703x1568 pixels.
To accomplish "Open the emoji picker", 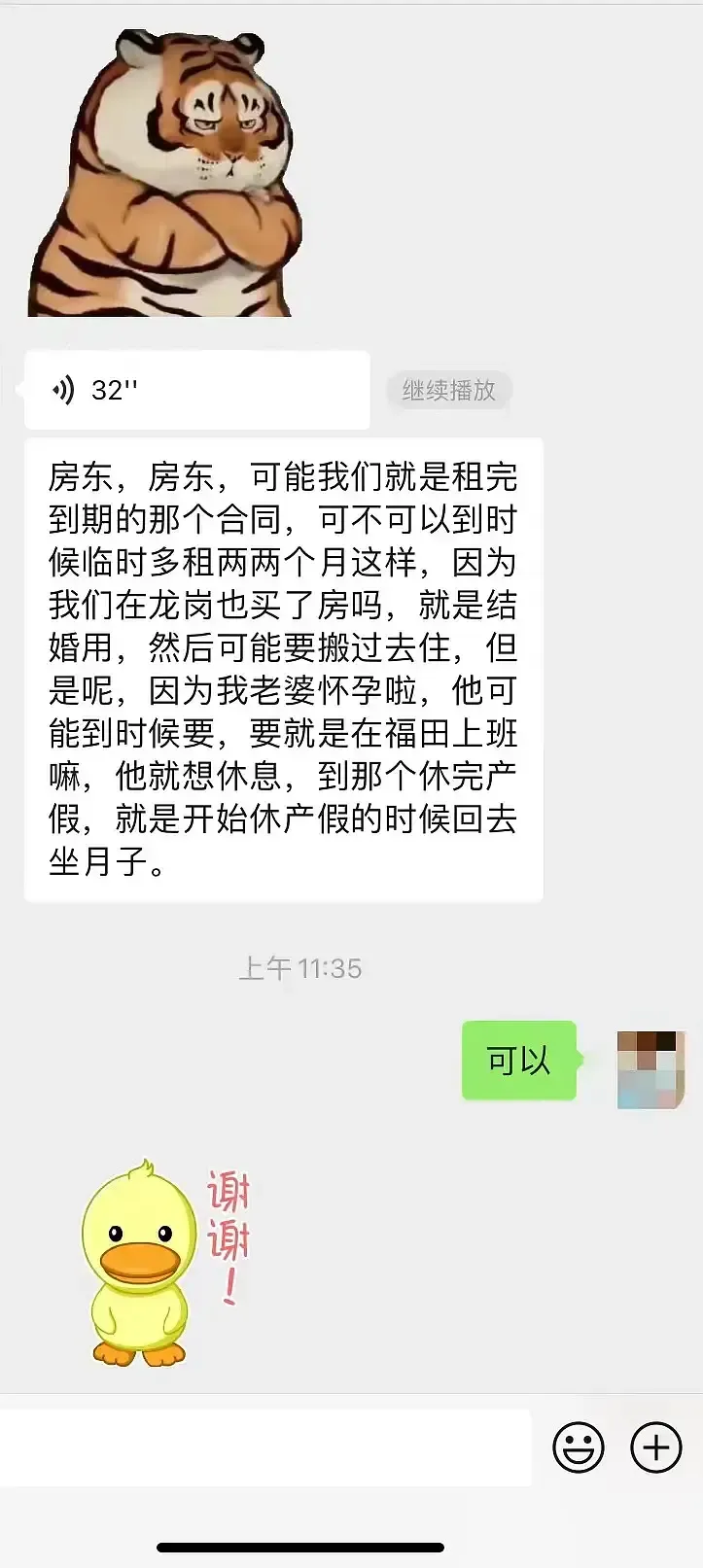I will click(x=579, y=1447).
